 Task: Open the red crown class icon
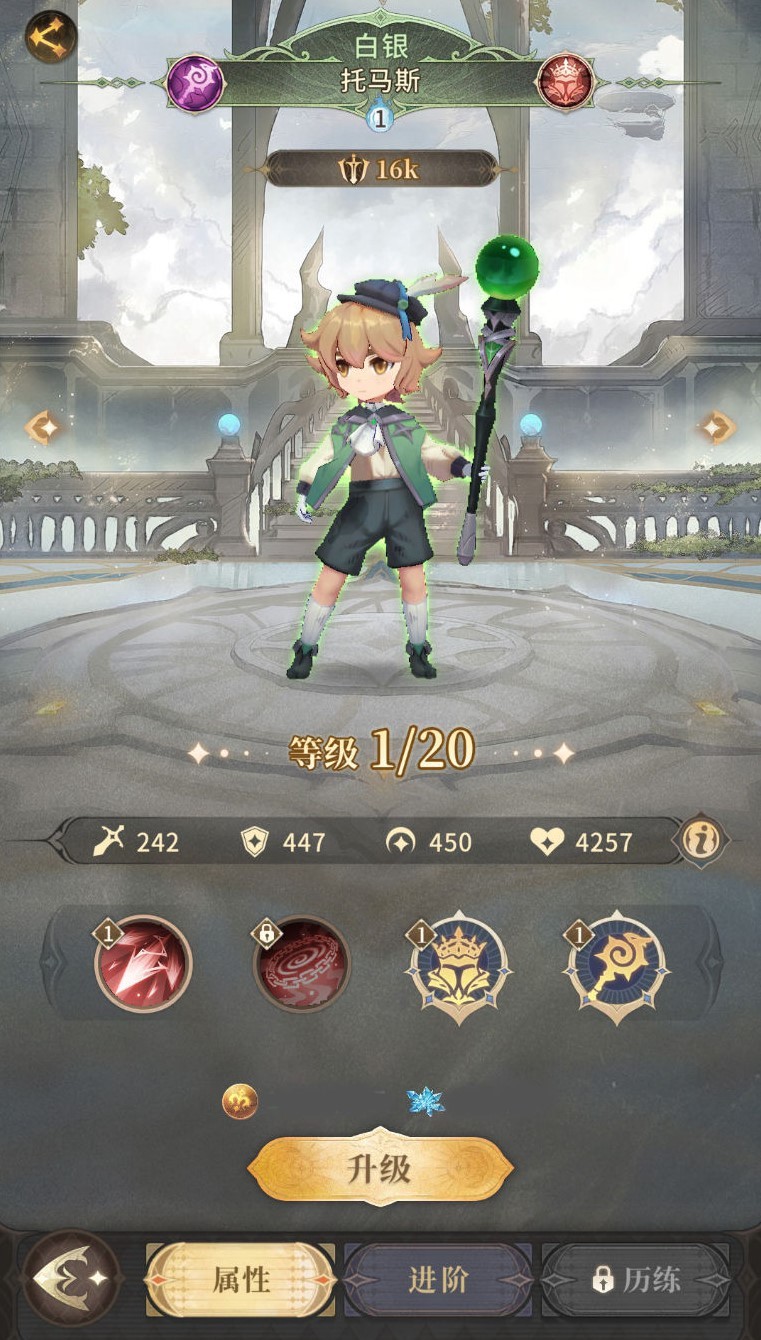point(566,82)
